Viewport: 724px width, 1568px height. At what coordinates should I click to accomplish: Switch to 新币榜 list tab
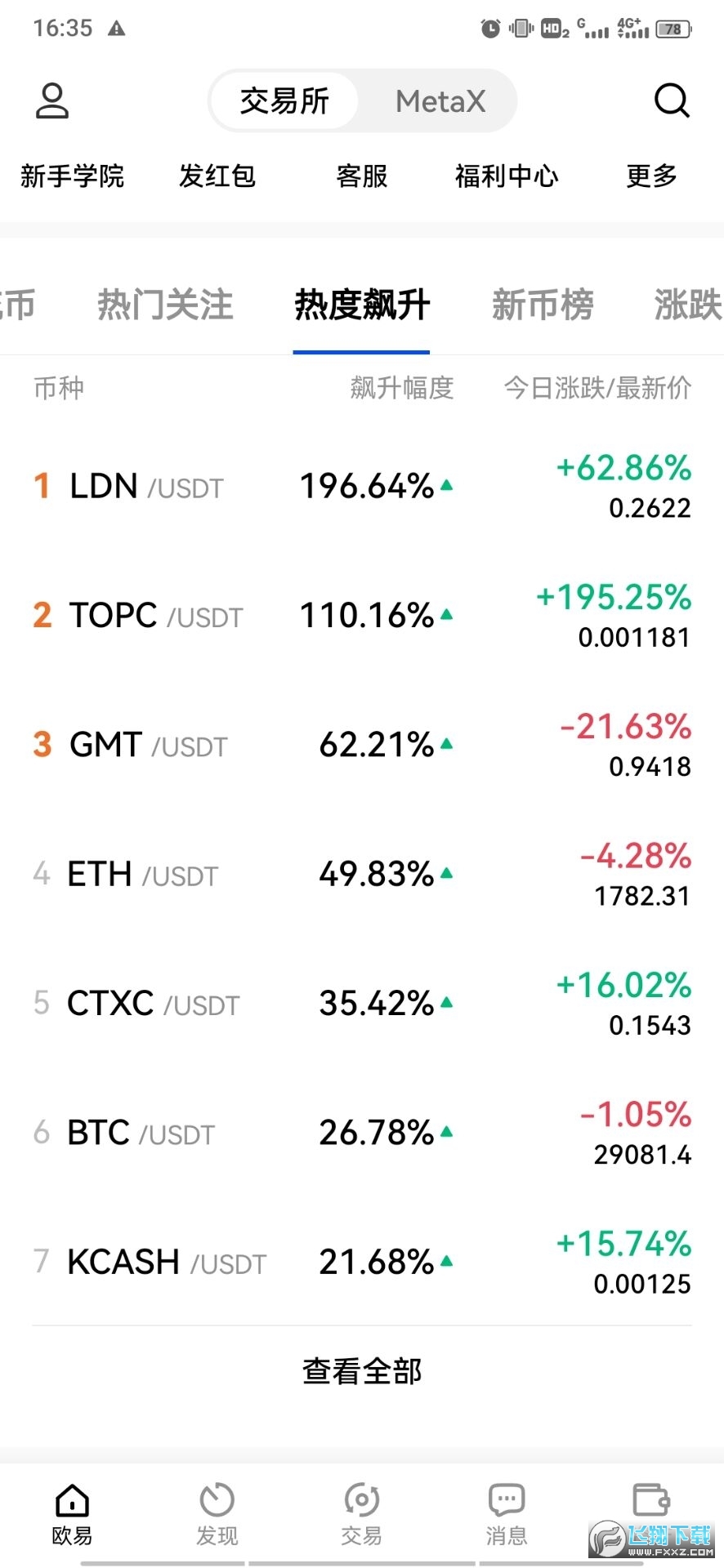543,305
